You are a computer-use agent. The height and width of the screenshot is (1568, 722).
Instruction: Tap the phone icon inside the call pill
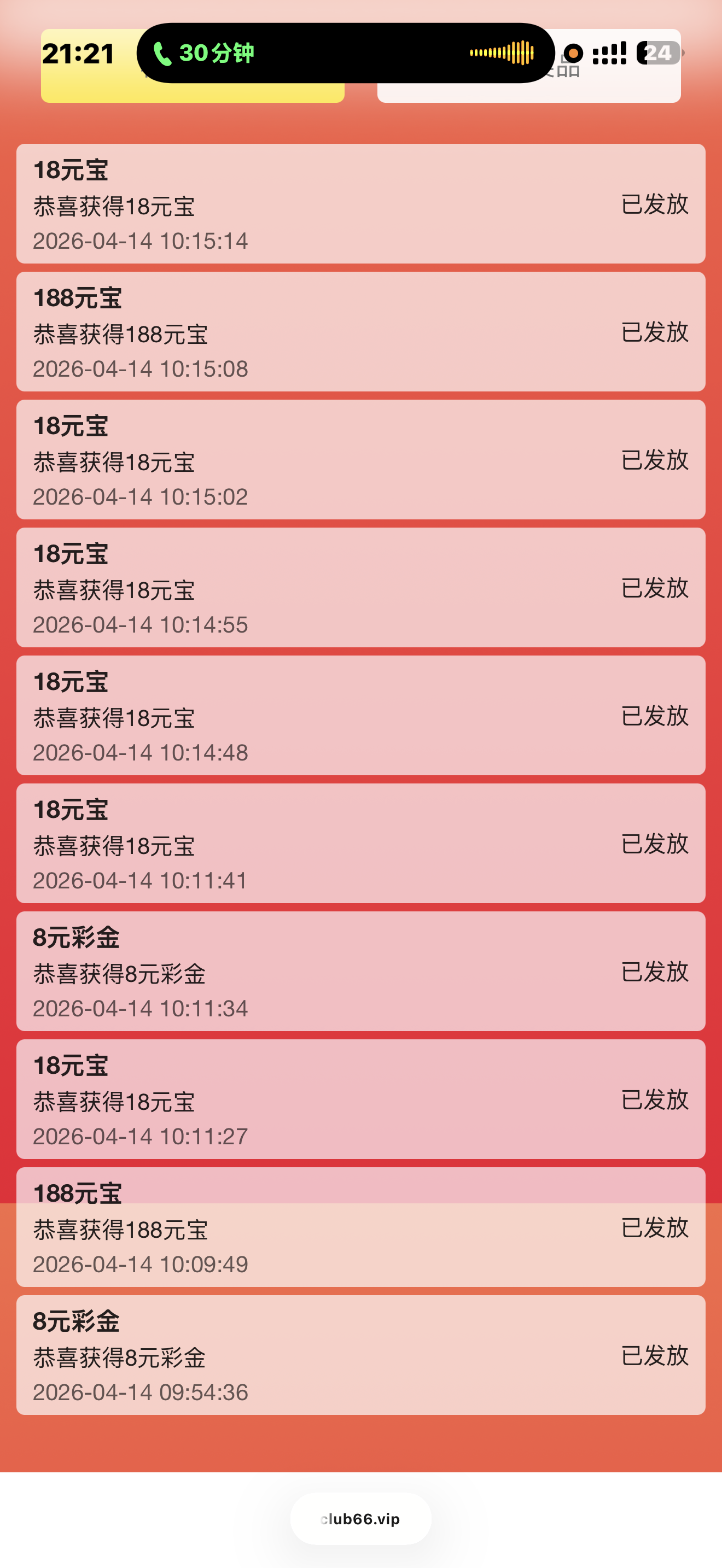click(x=163, y=54)
